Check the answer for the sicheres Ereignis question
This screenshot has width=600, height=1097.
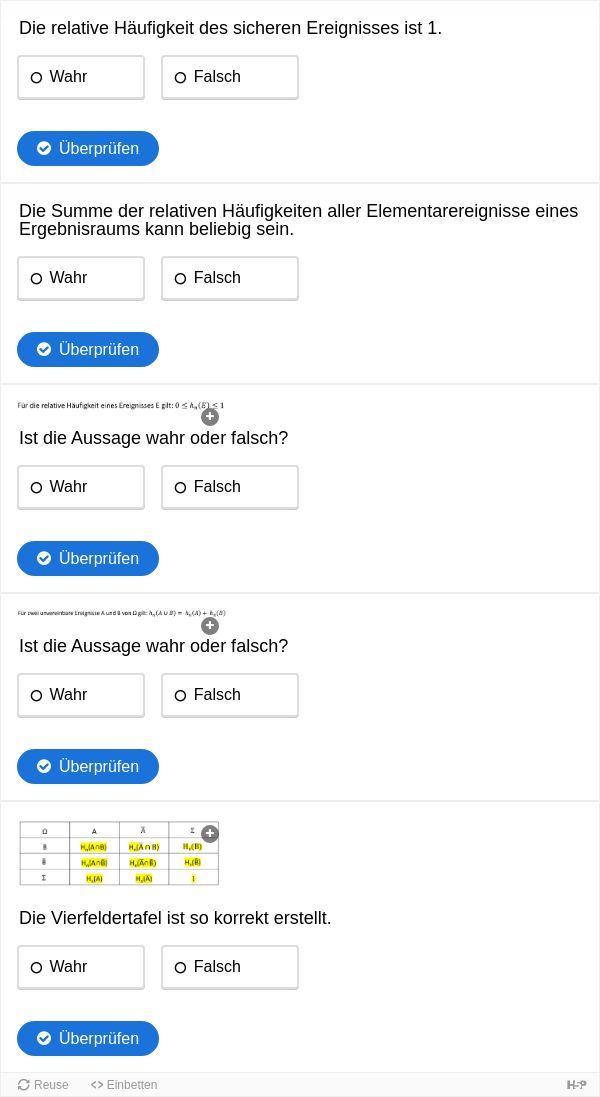click(88, 148)
